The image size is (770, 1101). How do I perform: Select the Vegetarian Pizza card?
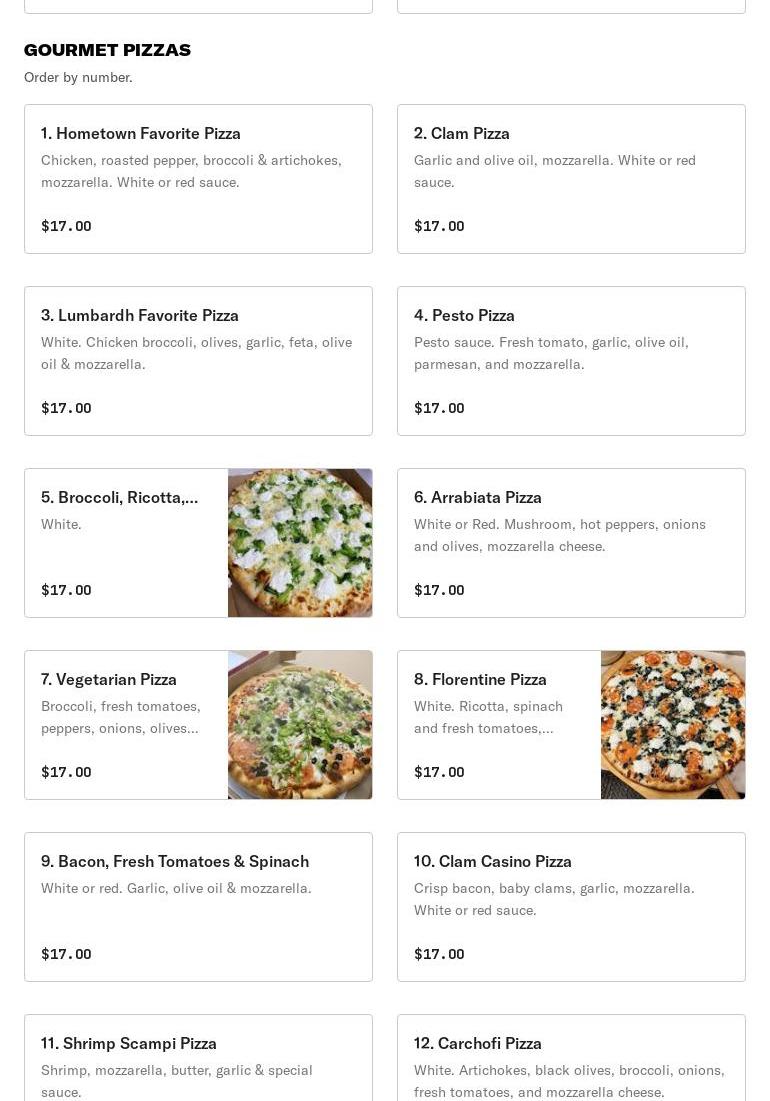tap(198, 725)
